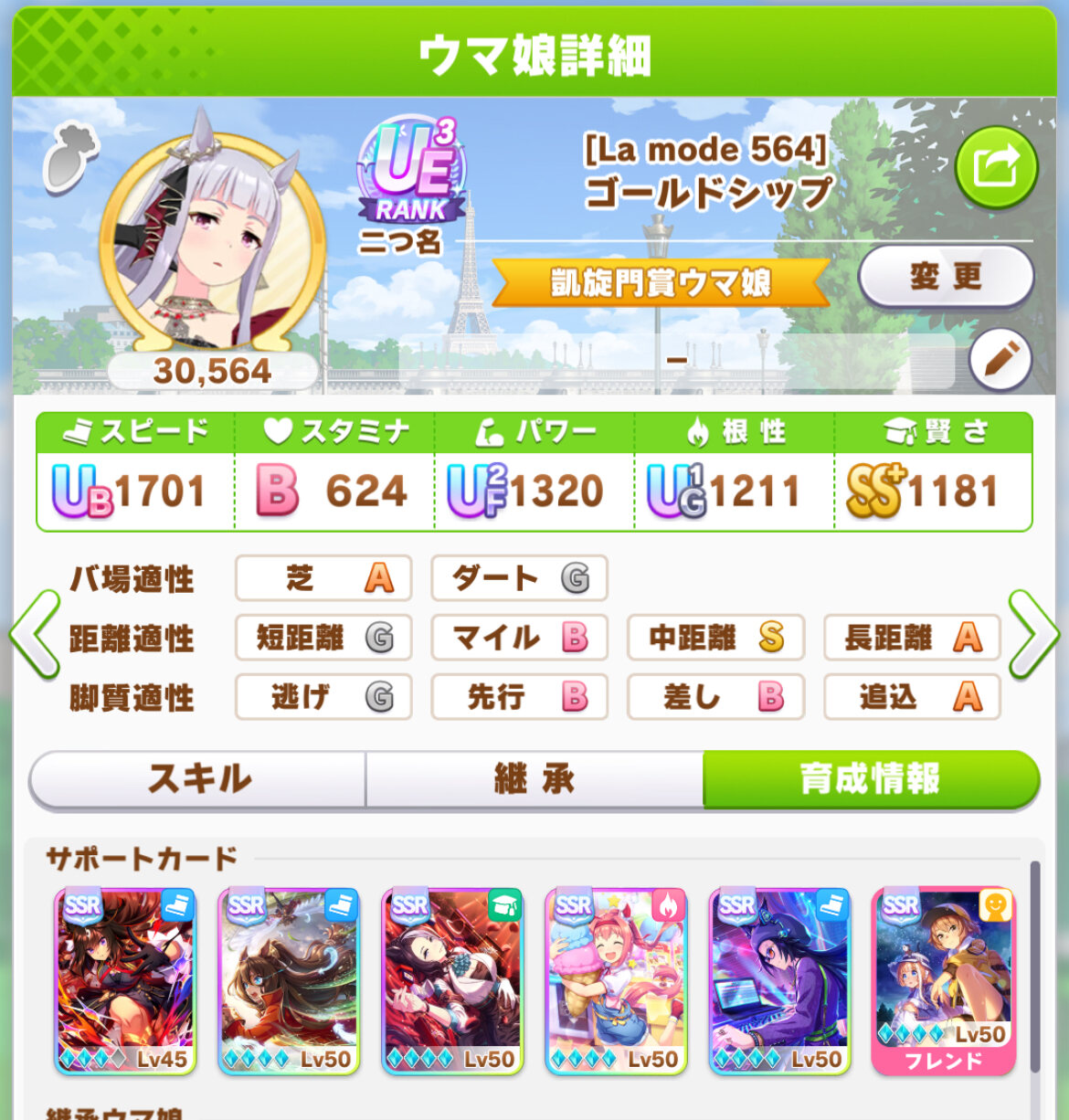The image size is (1069, 1120).
Task: Open the フレンド support card
Action: pyautogui.click(x=944, y=979)
